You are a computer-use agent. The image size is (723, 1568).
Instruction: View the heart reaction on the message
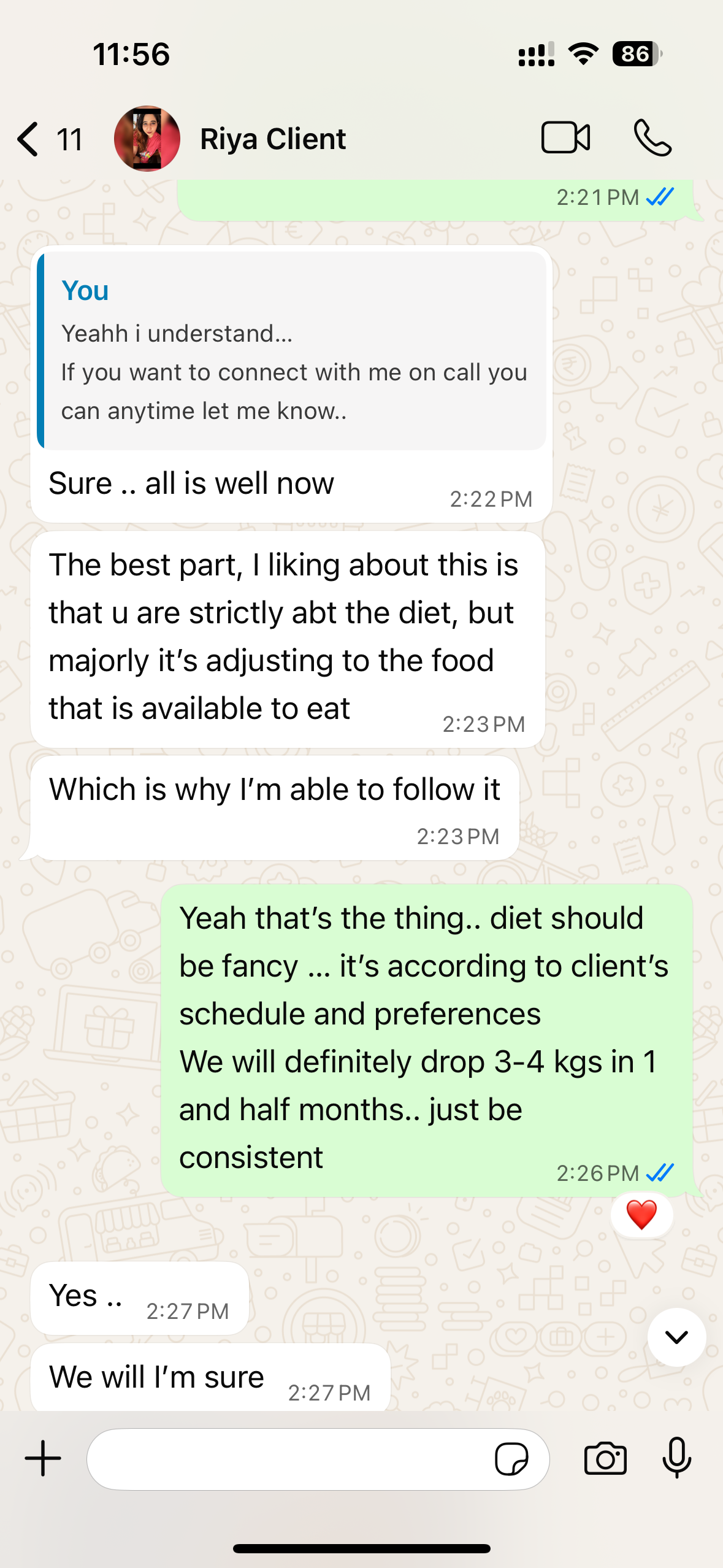[x=641, y=1215]
